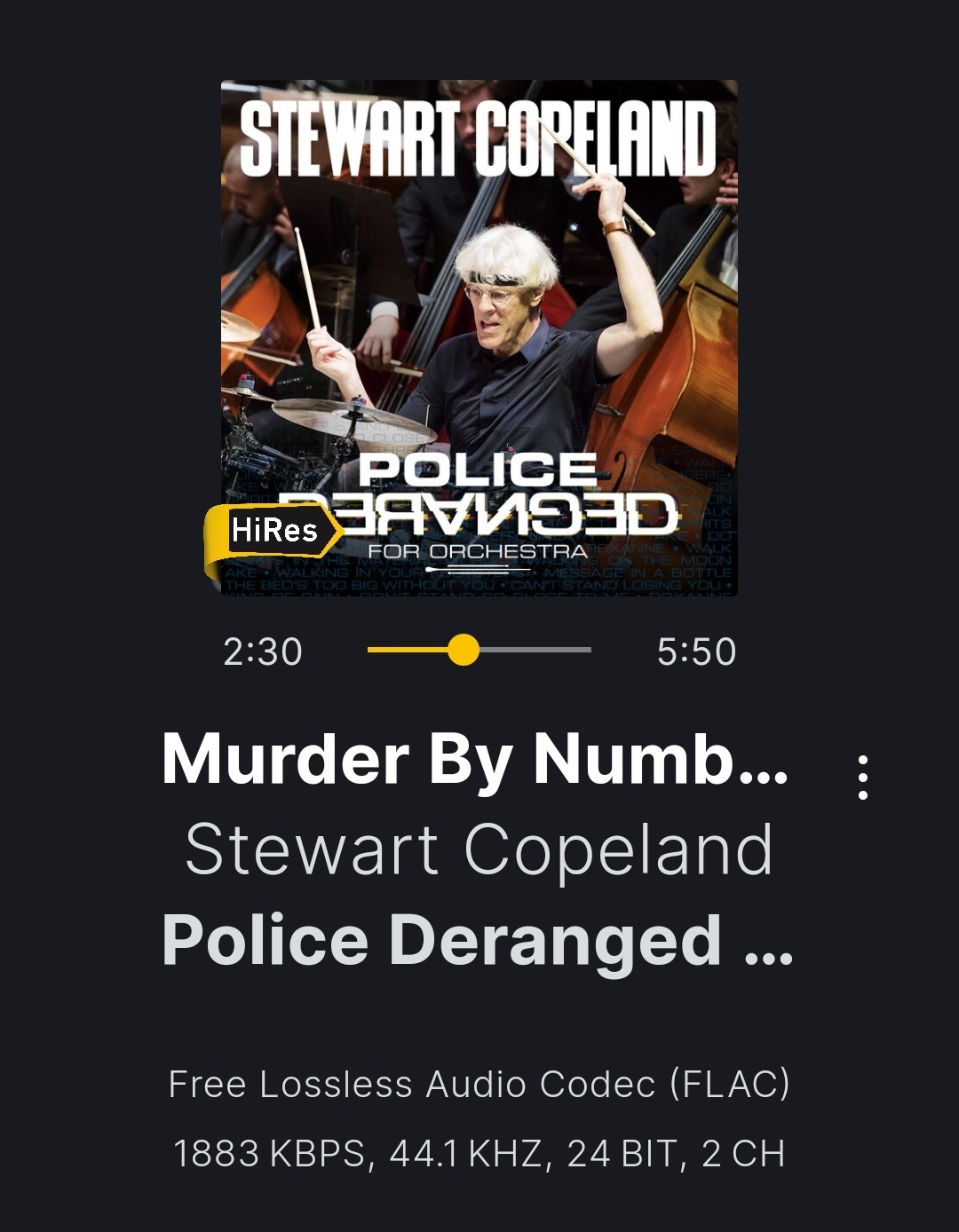Open the three-dot overflow menu
This screenshot has height=1232, width=959.
[x=862, y=778]
